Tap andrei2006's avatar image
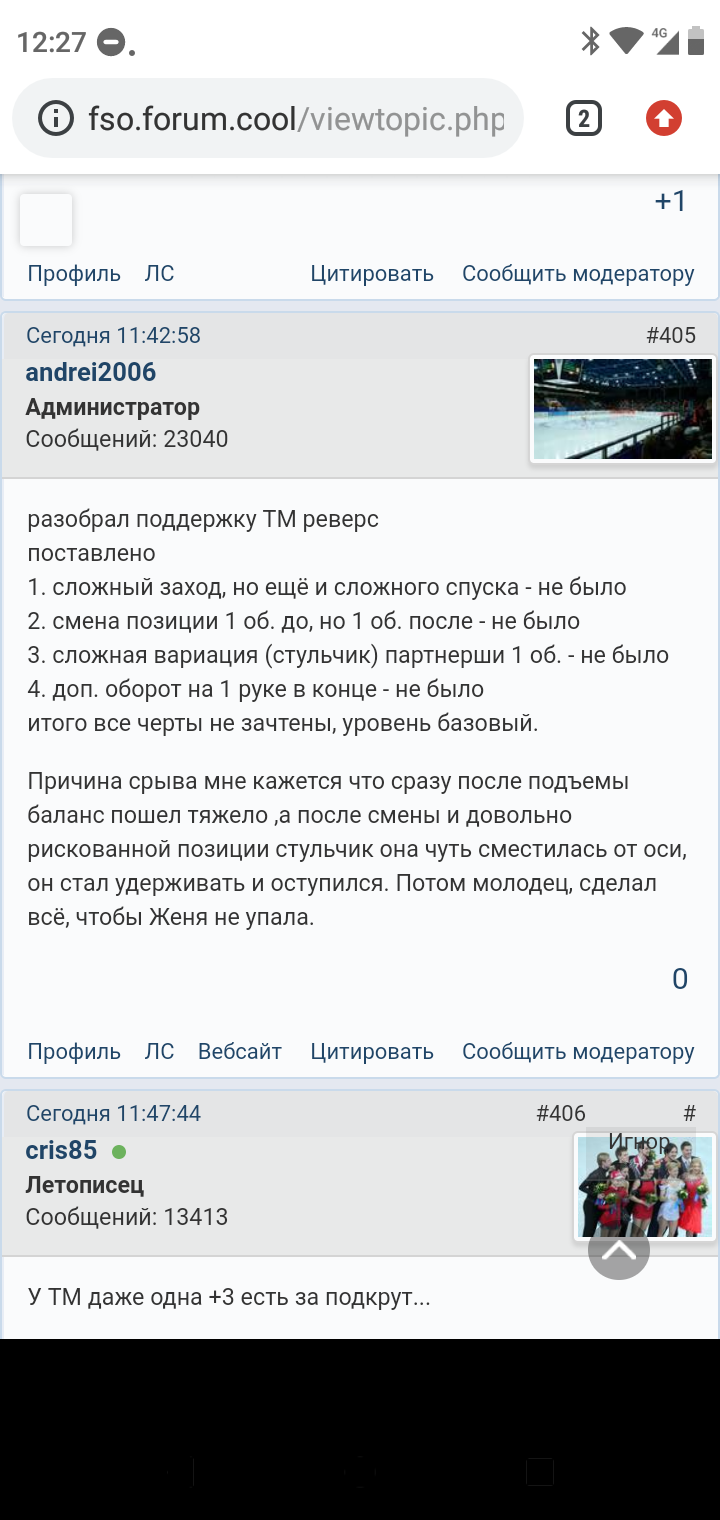Screen dimensions: 720x1520 coord(622,409)
